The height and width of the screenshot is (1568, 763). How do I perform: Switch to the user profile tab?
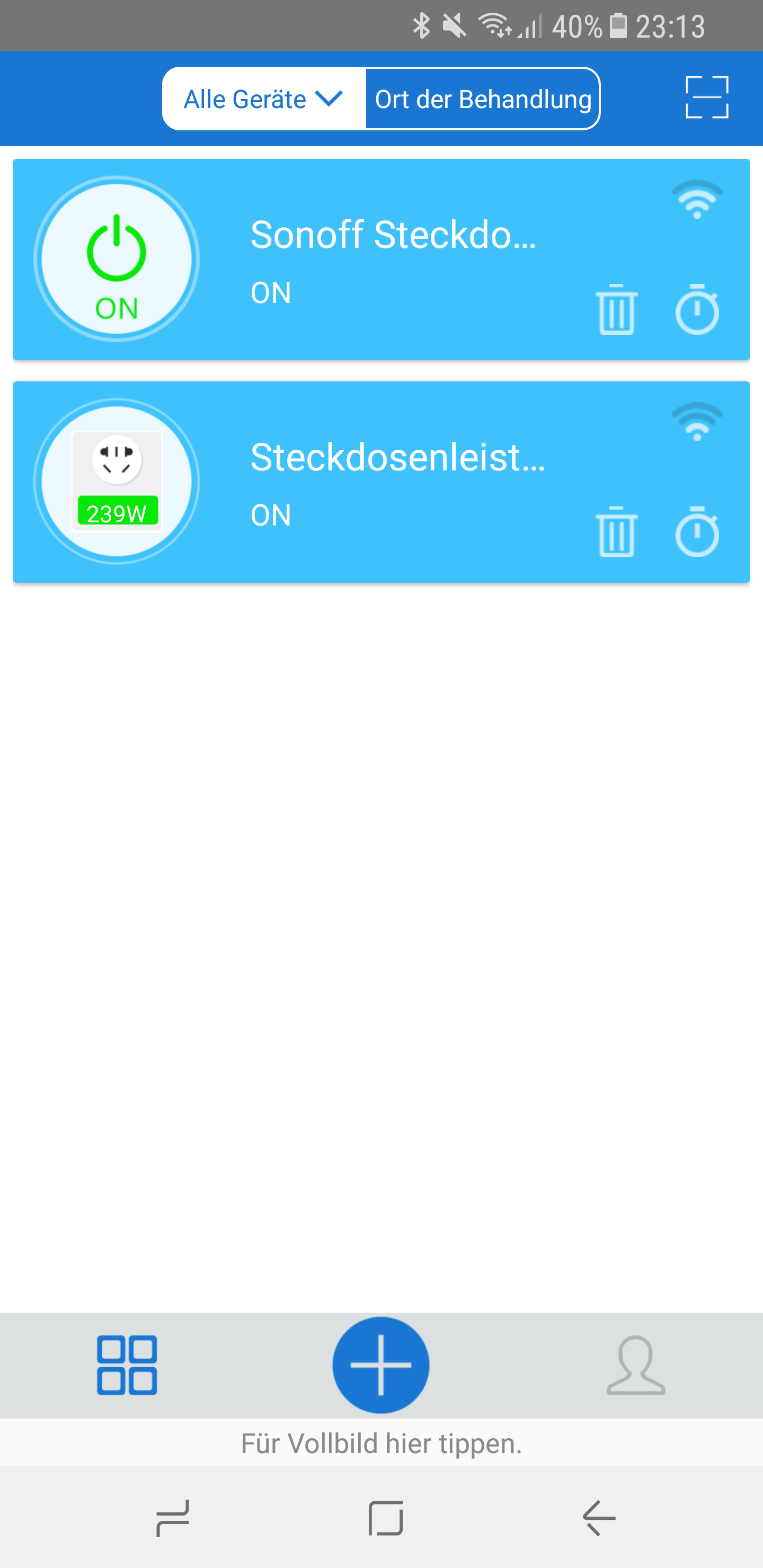pyautogui.click(x=636, y=1365)
